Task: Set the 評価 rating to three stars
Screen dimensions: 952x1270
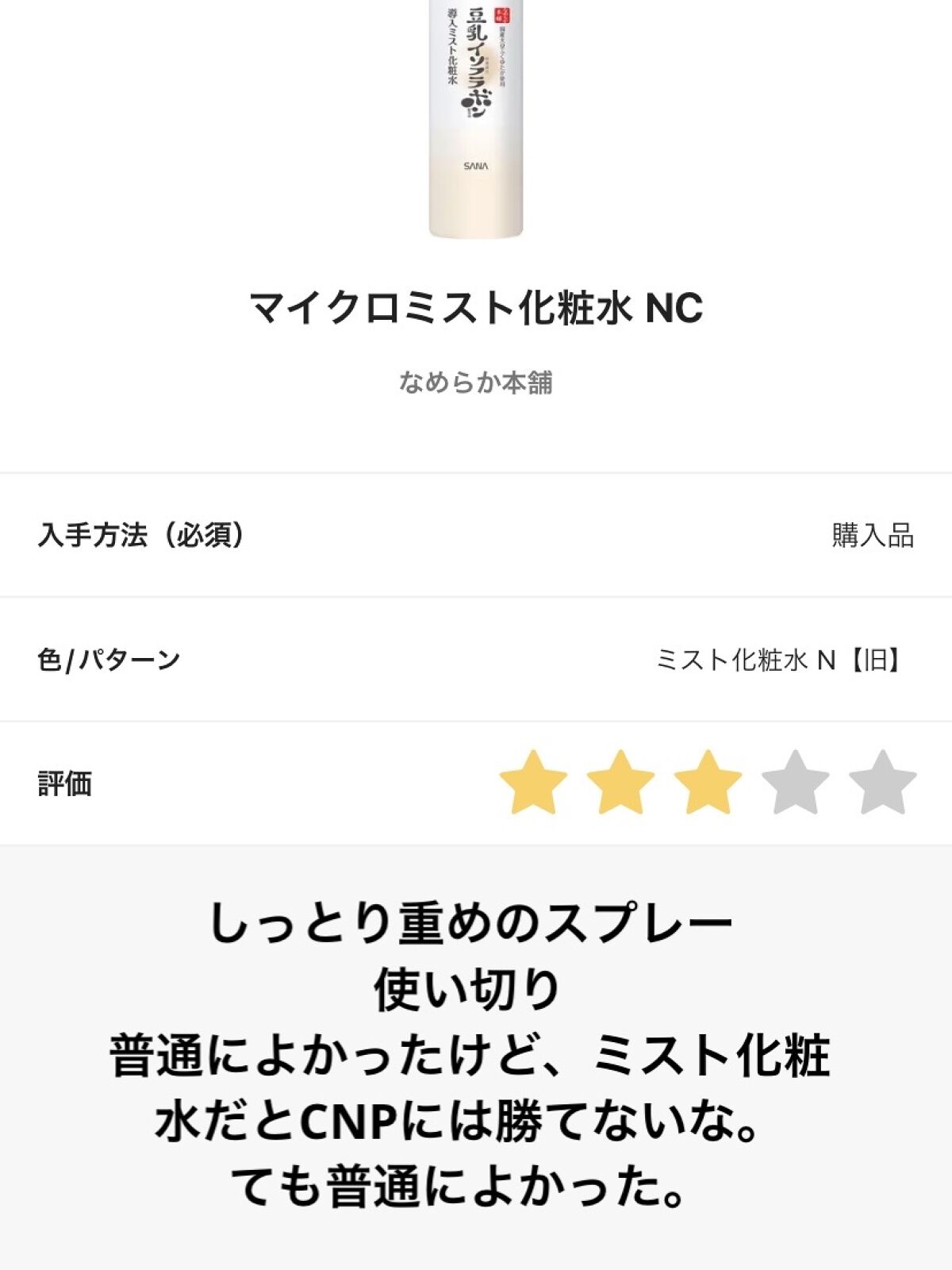Action: coord(708,783)
